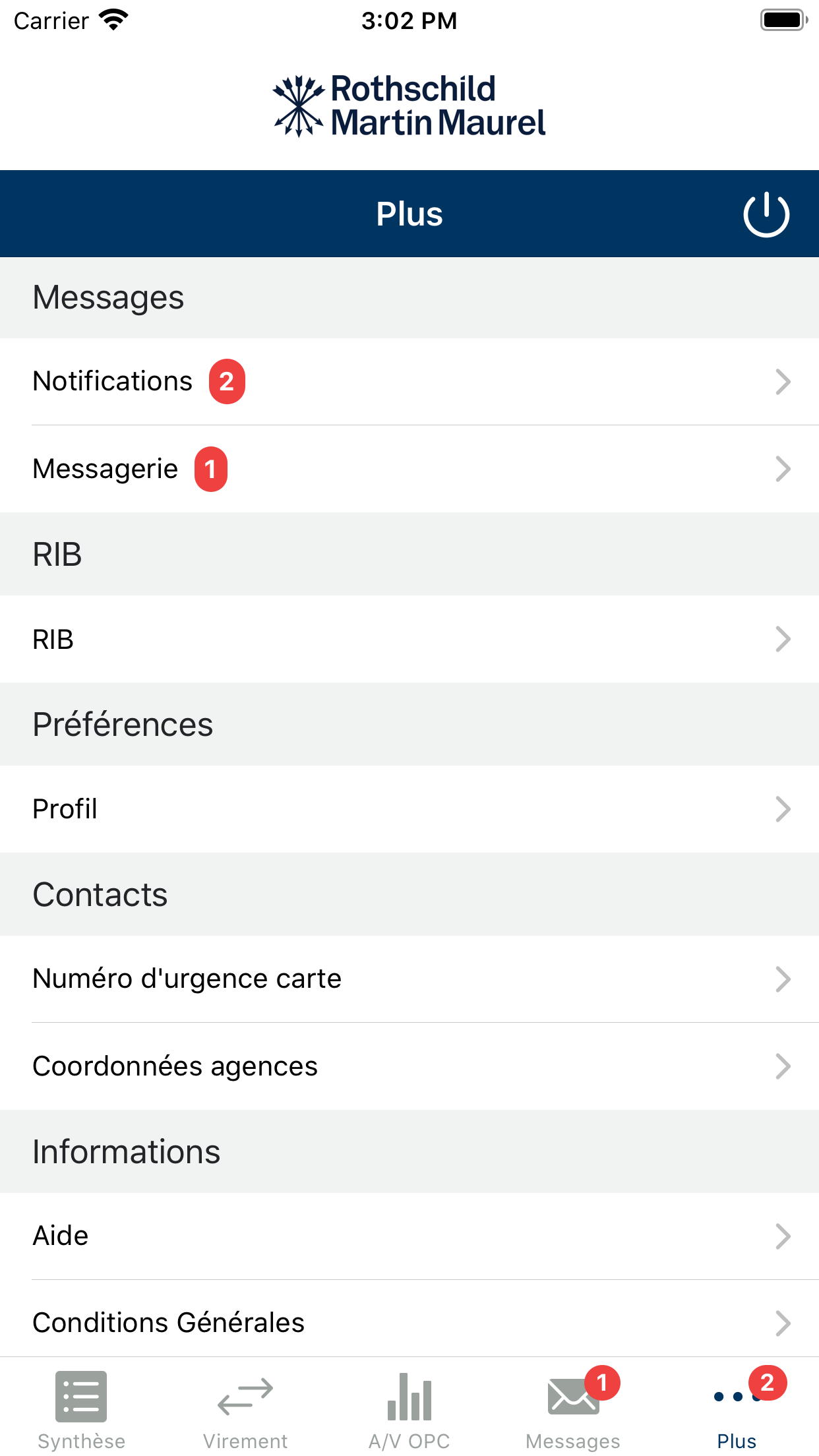Viewport: 819px width, 1456px height.
Task: Switch to the A/V OPC tab
Action: [x=409, y=1409]
